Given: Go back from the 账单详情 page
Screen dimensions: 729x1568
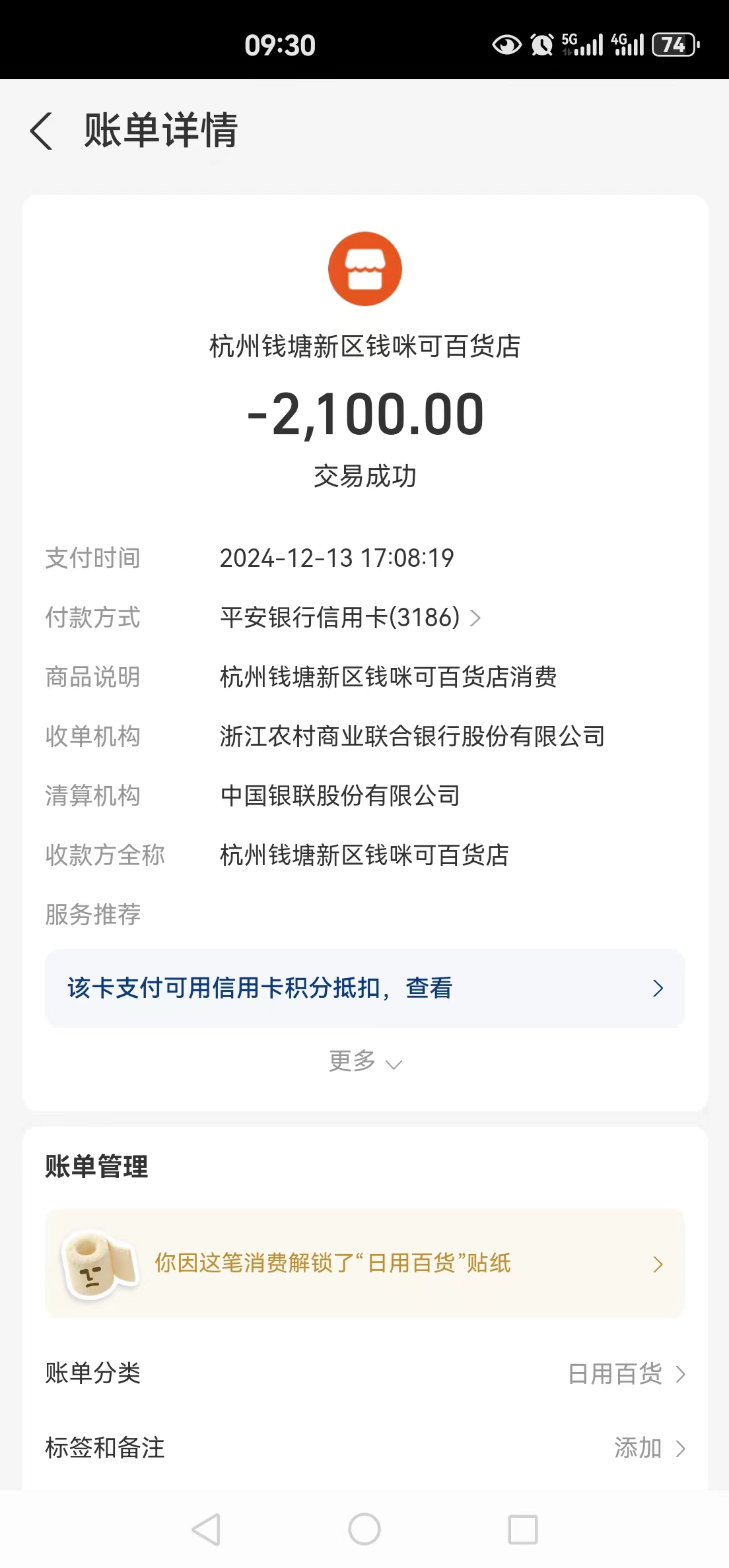Looking at the screenshot, I should (41, 131).
